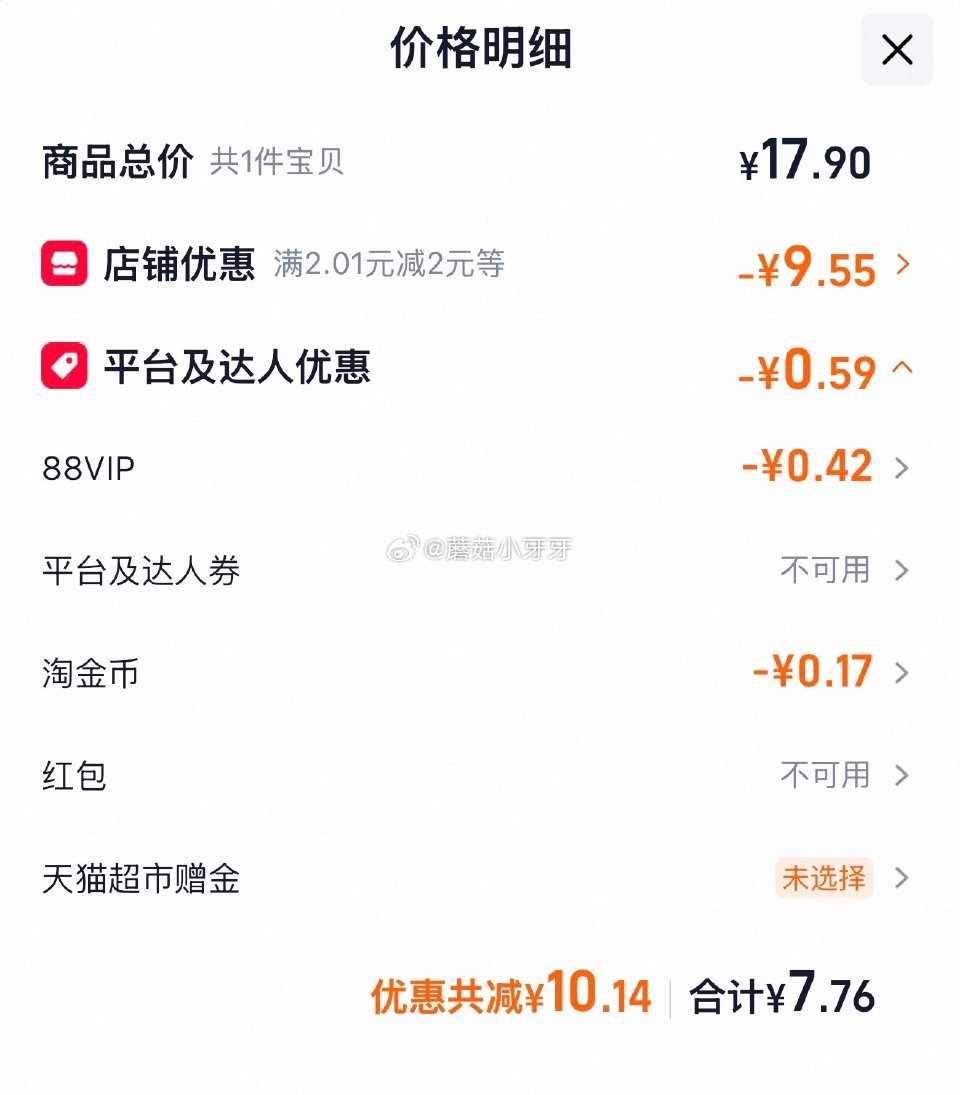Screen dimensions: 960x1095
Task: Click the -¥9.55 store discount amount
Action: click(x=804, y=264)
